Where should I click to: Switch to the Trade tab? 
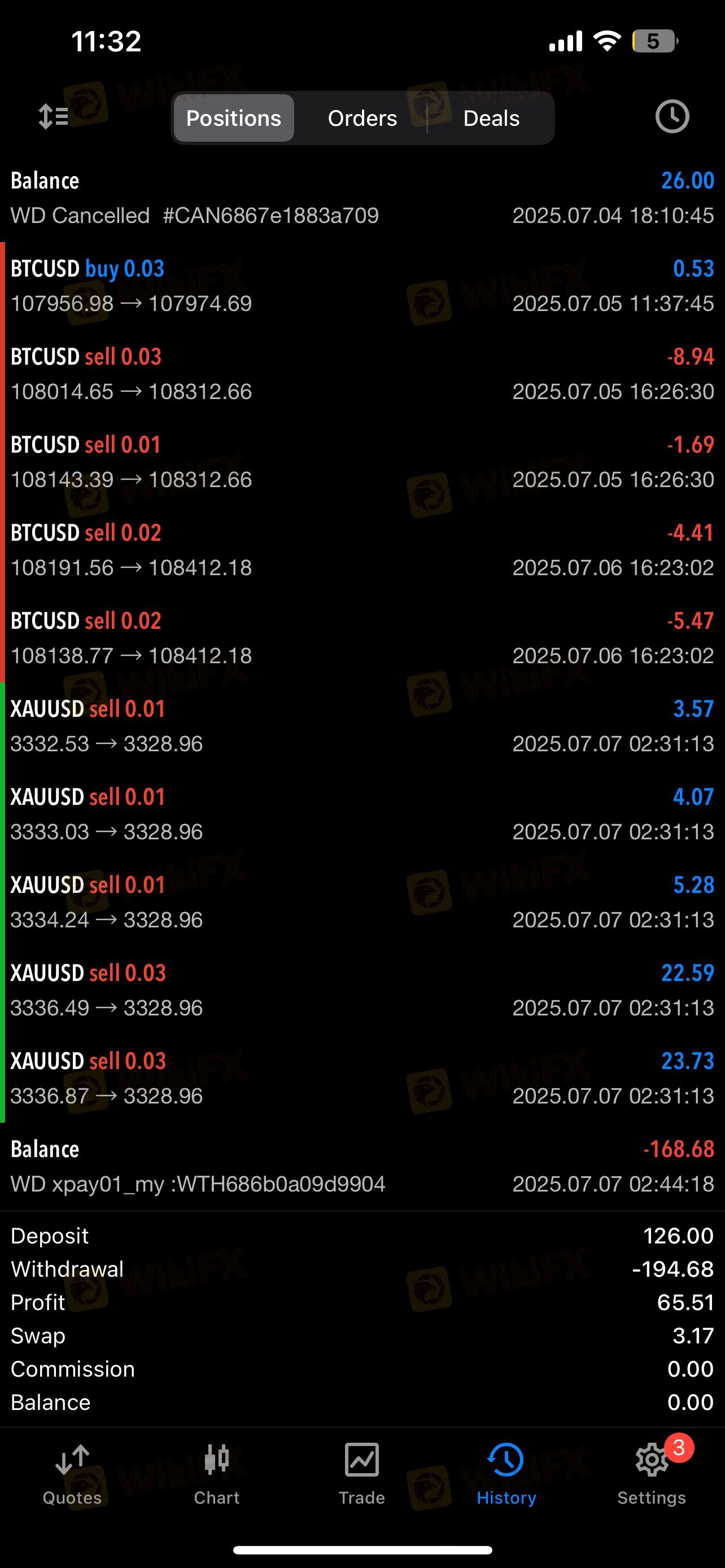pos(361,1474)
